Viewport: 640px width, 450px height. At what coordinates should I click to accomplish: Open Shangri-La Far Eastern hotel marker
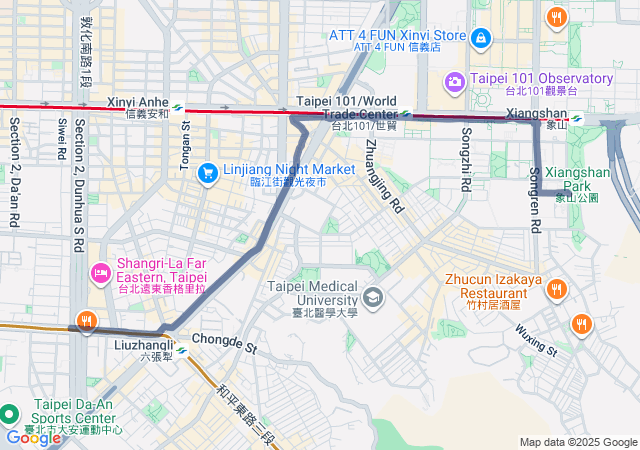coord(101,270)
